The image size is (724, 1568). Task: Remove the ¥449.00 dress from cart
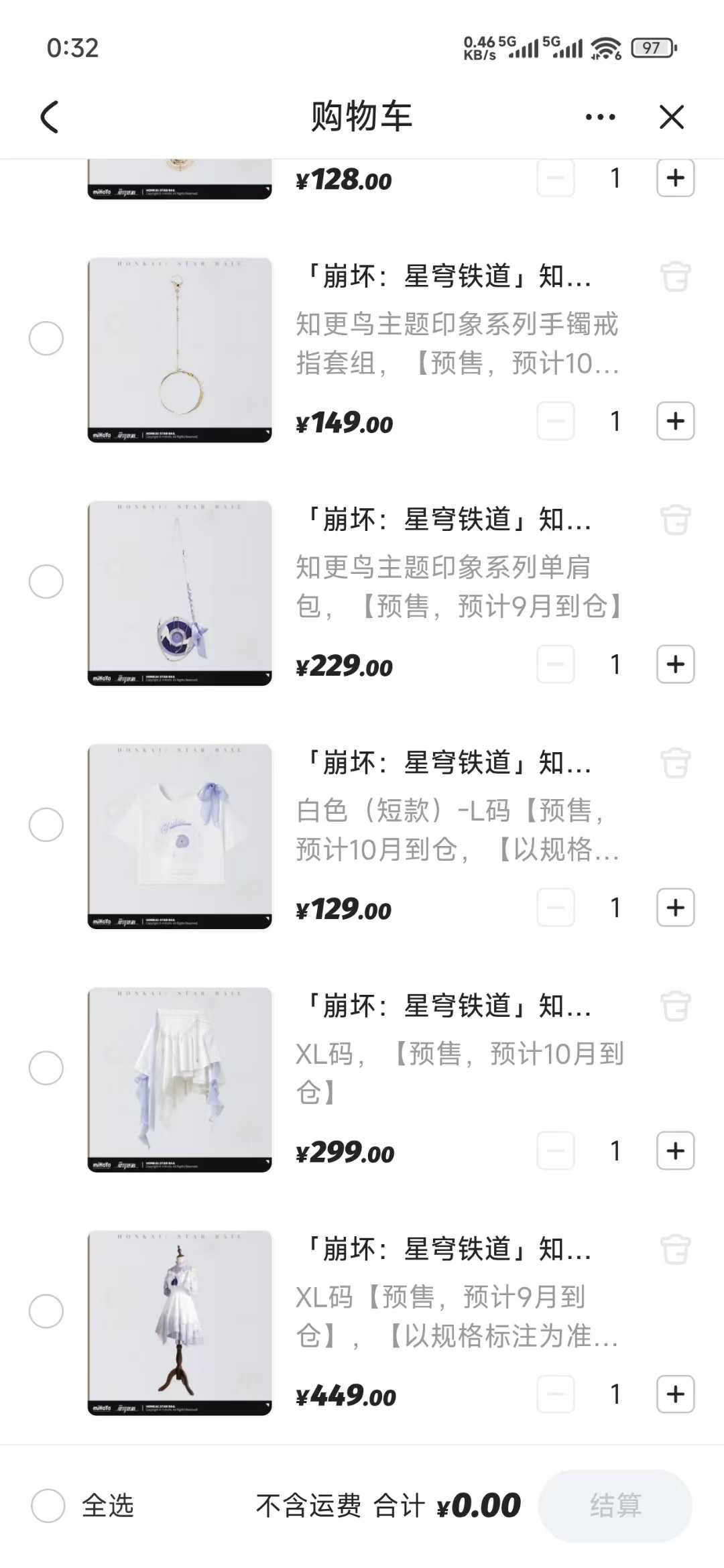[675, 1250]
